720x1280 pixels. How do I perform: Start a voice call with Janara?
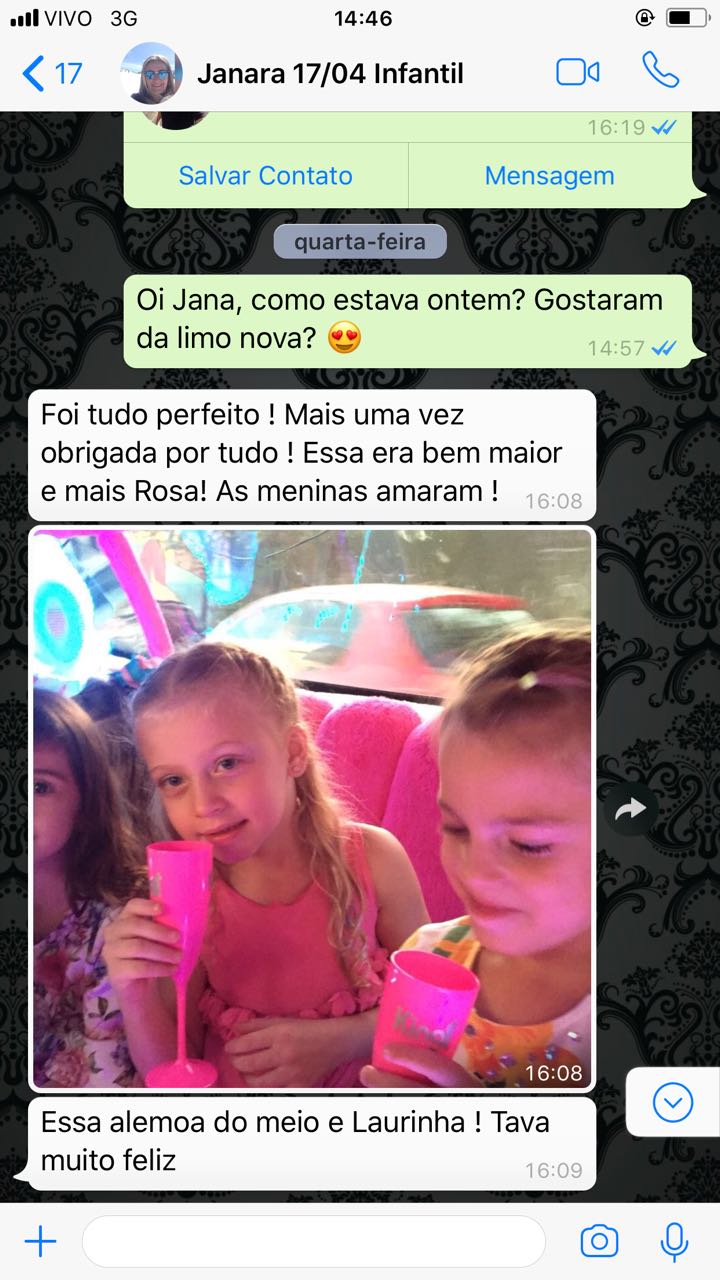tap(660, 72)
